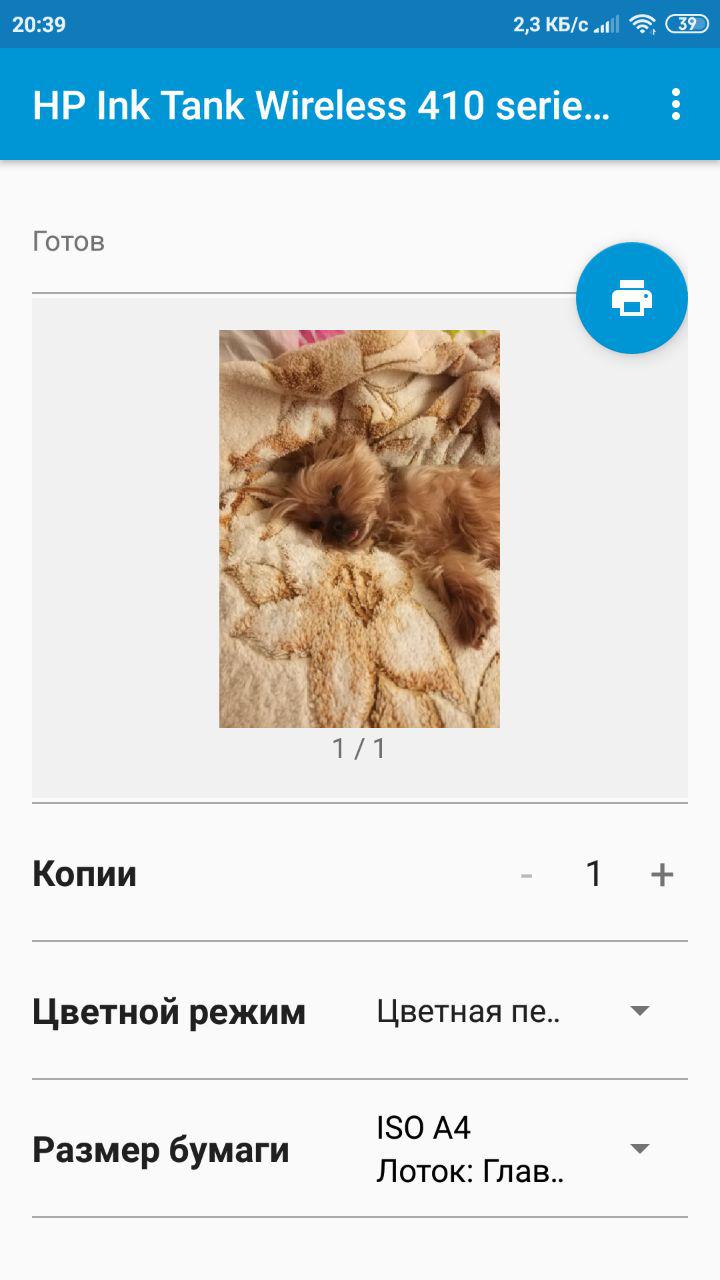The height and width of the screenshot is (1280, 720).
Task: Decrease the number of copies with minus
Action: [x=526, y=875]
